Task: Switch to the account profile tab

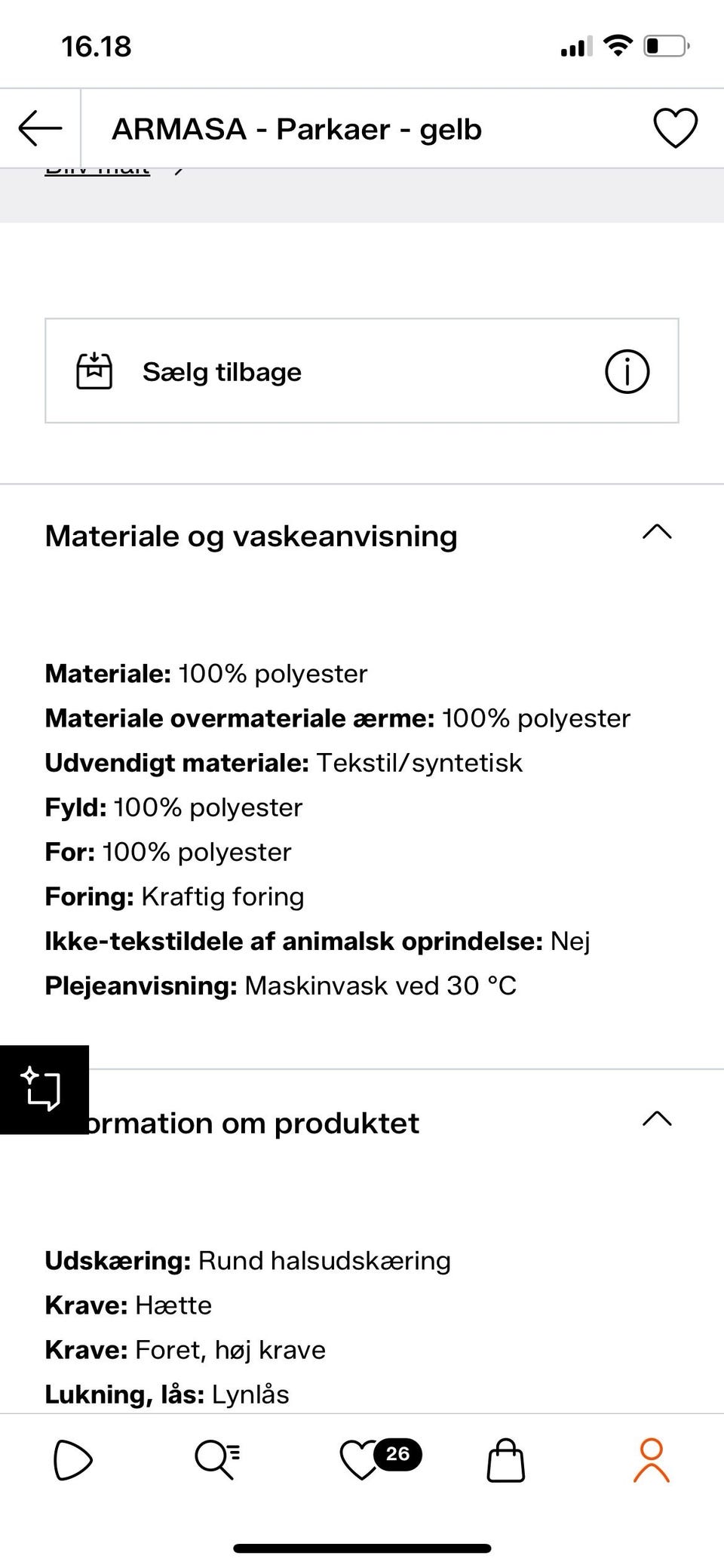Action: coord(651,1461)
